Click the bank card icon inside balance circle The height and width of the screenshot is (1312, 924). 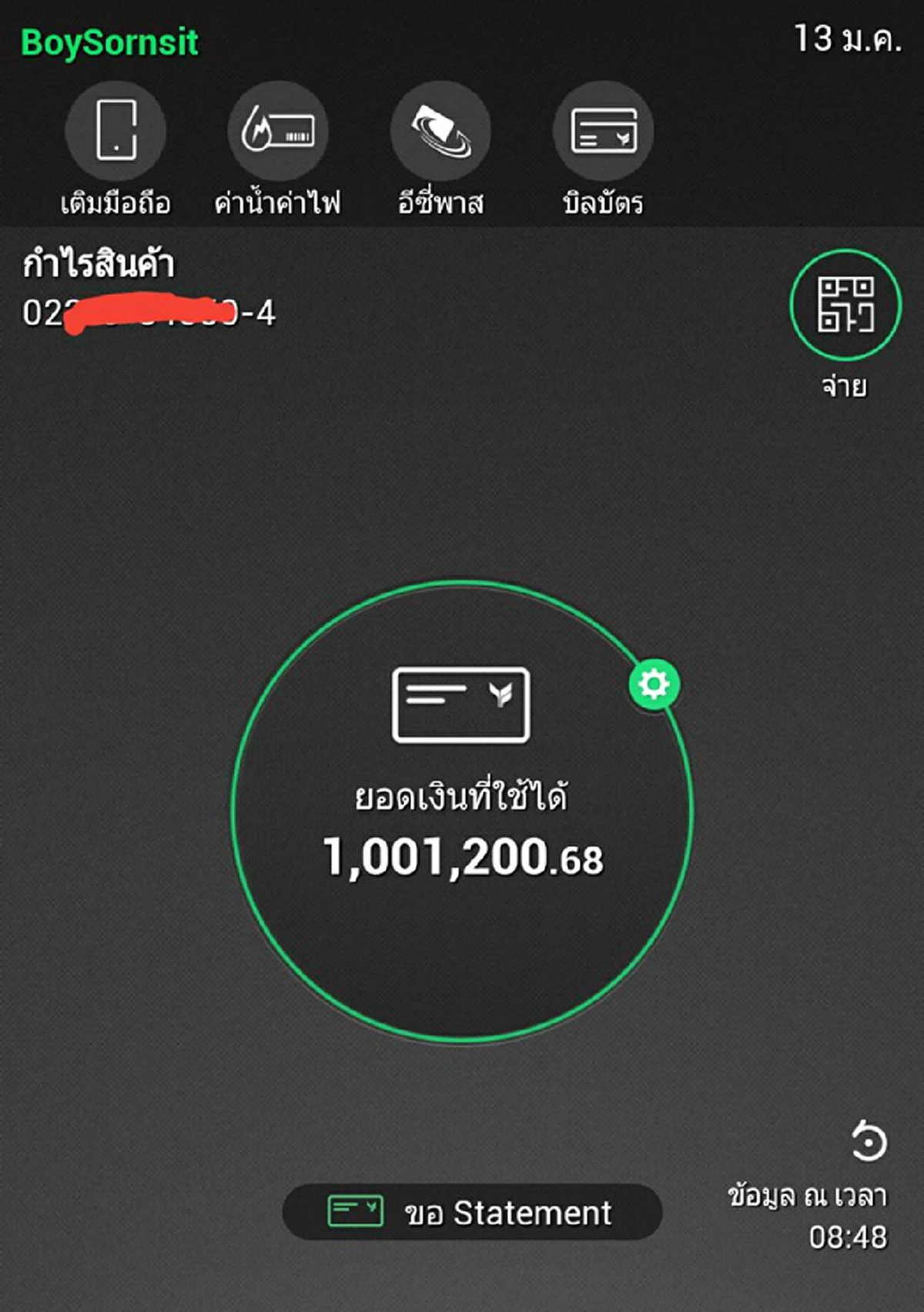point(462,705)
